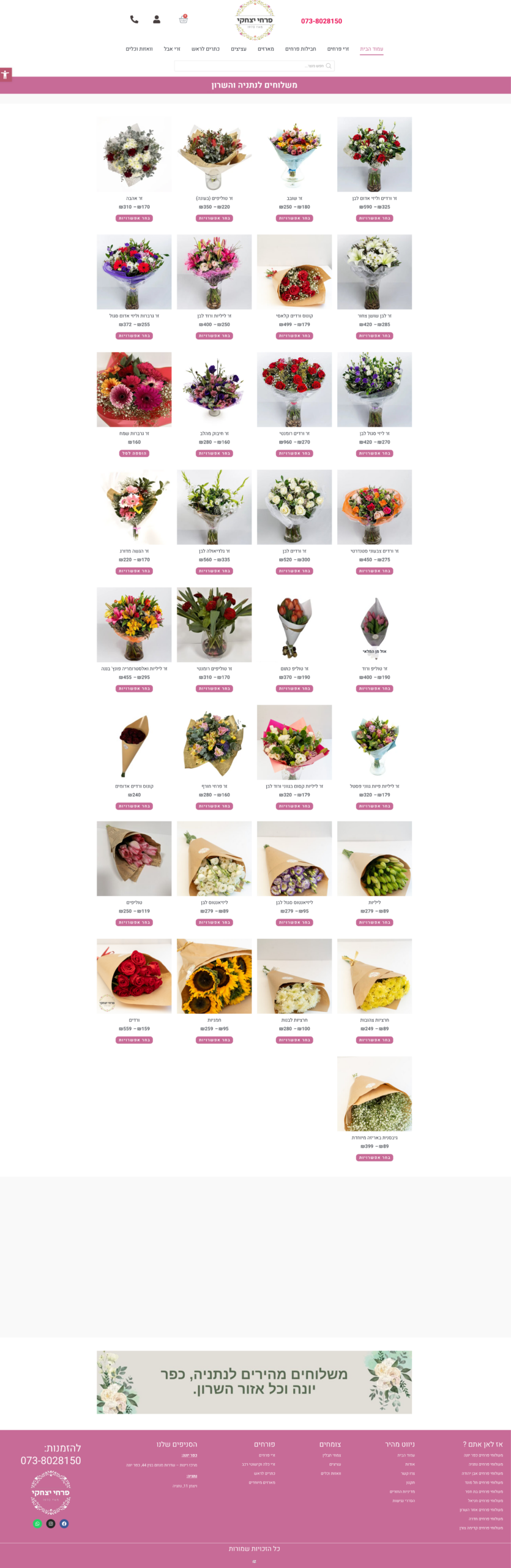Visit the Facebook page from footer
This screenshot has width=511, height=1568.
tap(64, 1523)
